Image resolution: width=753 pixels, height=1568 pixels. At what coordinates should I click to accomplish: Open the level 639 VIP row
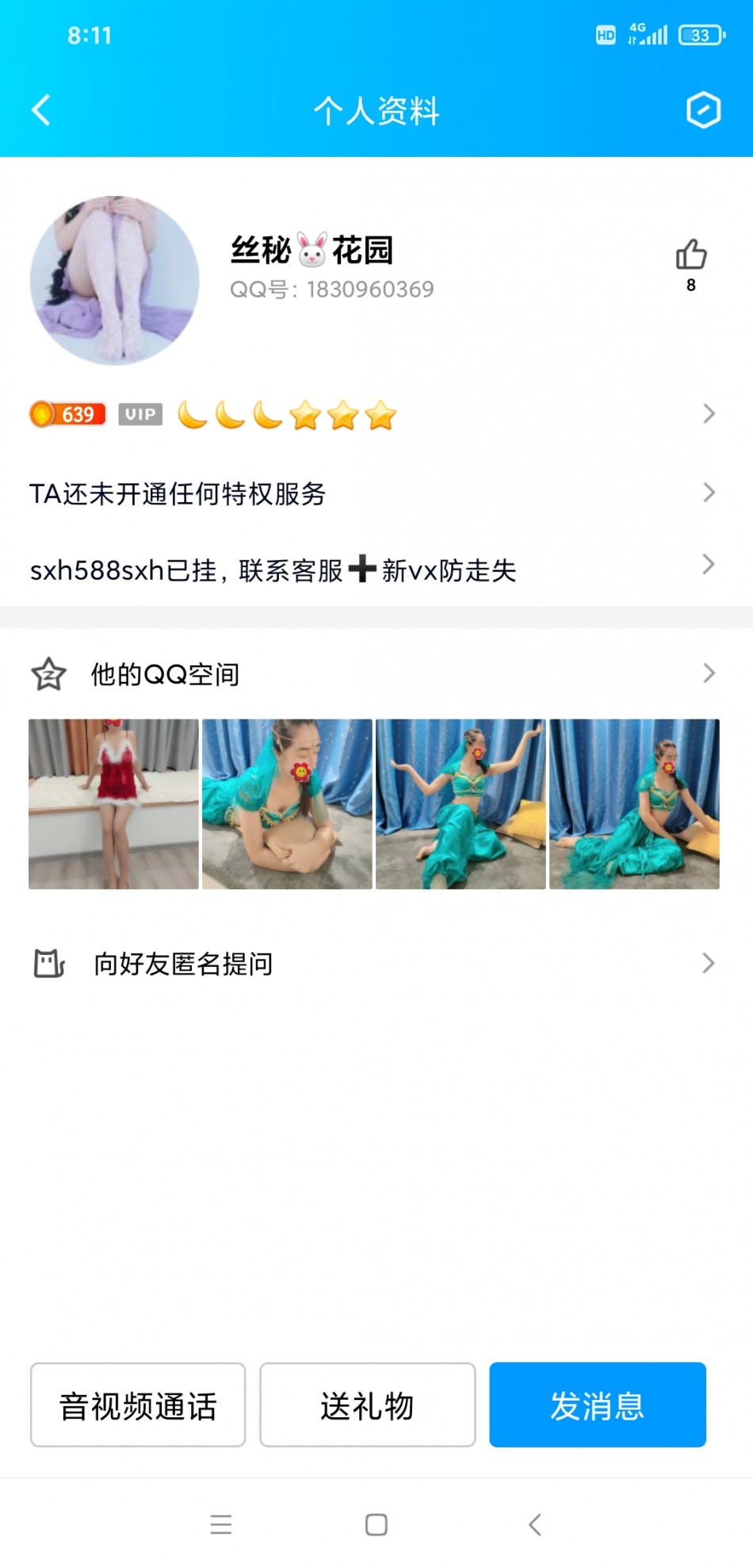[x=373, y=414]
